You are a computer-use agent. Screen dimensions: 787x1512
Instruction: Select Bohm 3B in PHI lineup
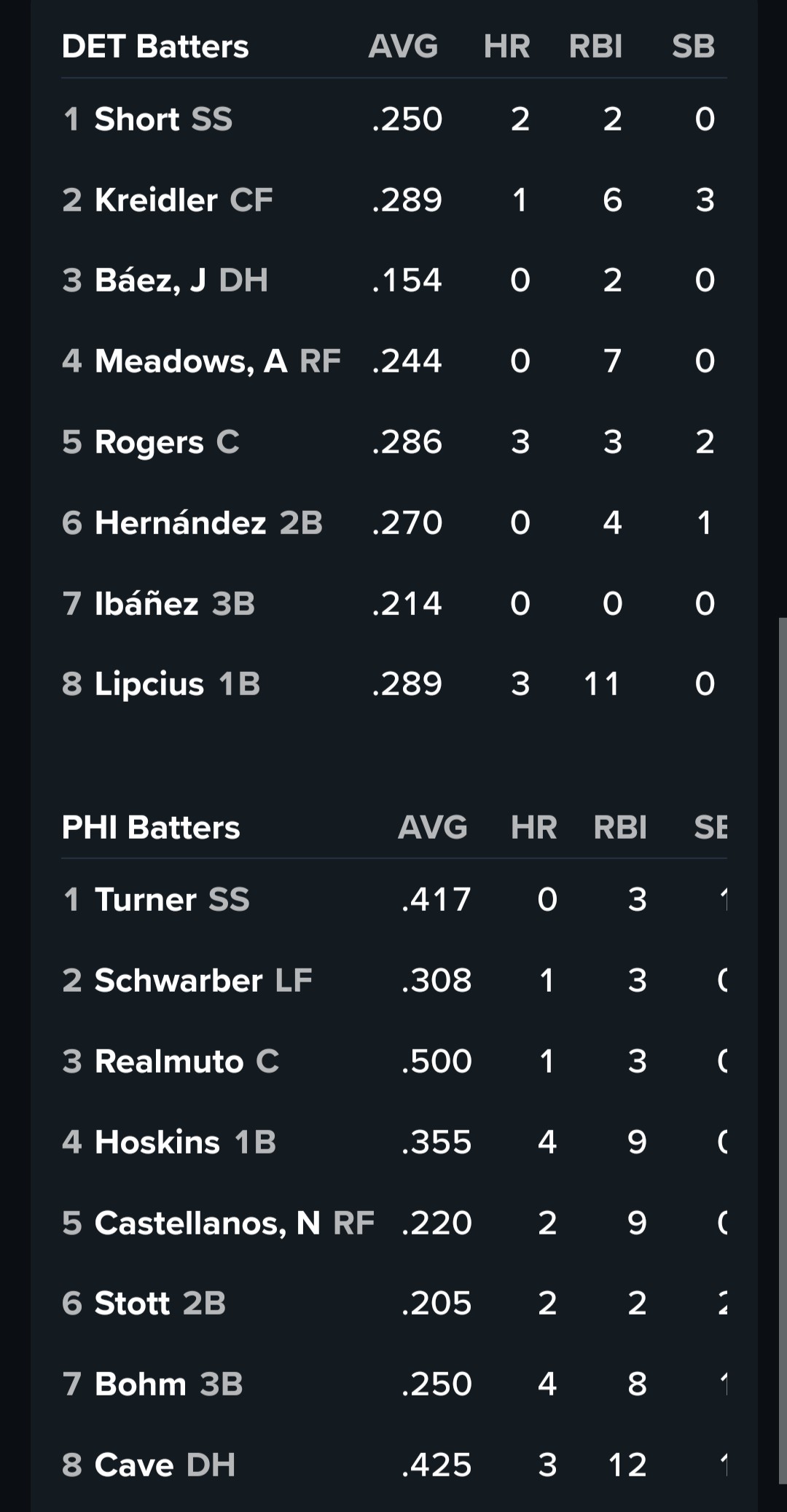point(141,1384)
